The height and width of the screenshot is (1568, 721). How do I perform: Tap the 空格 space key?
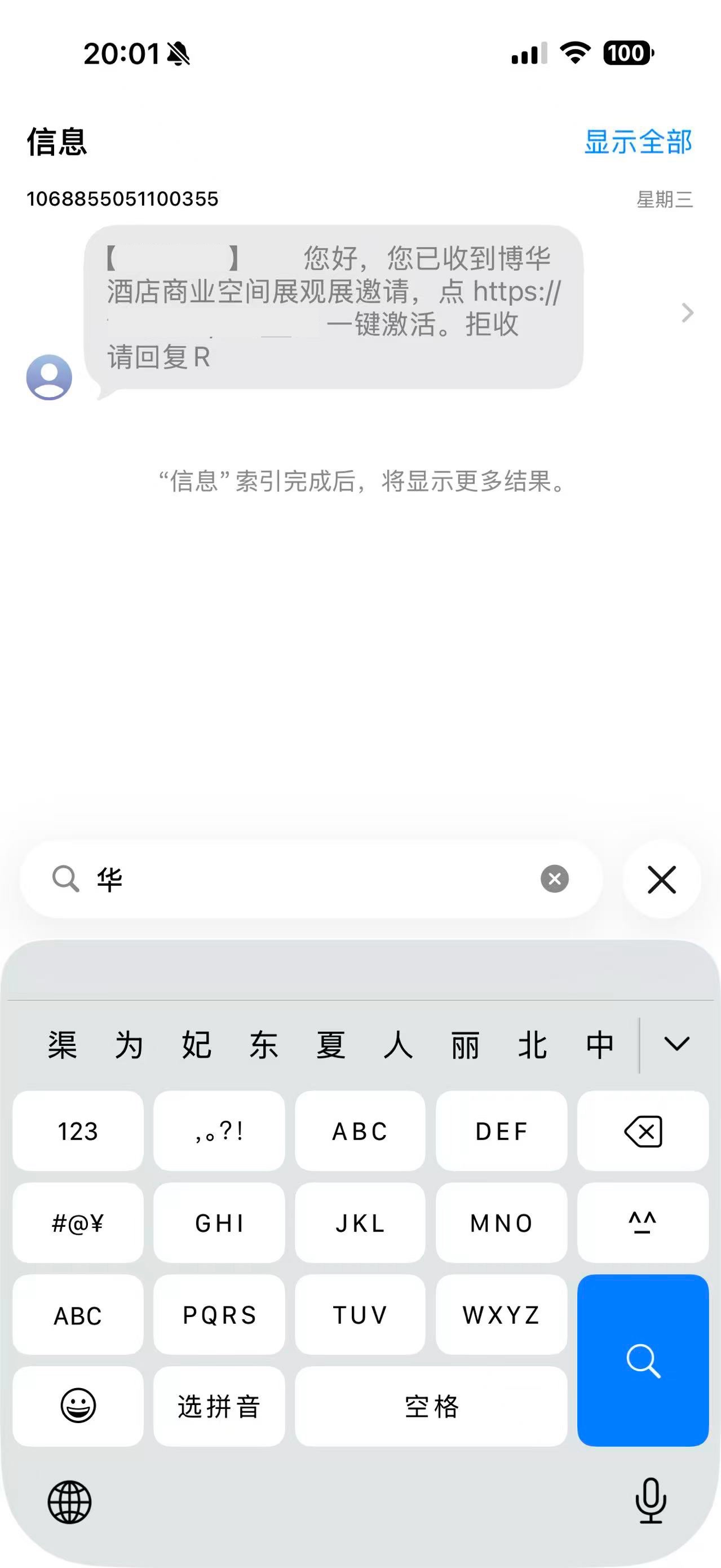431,1407
